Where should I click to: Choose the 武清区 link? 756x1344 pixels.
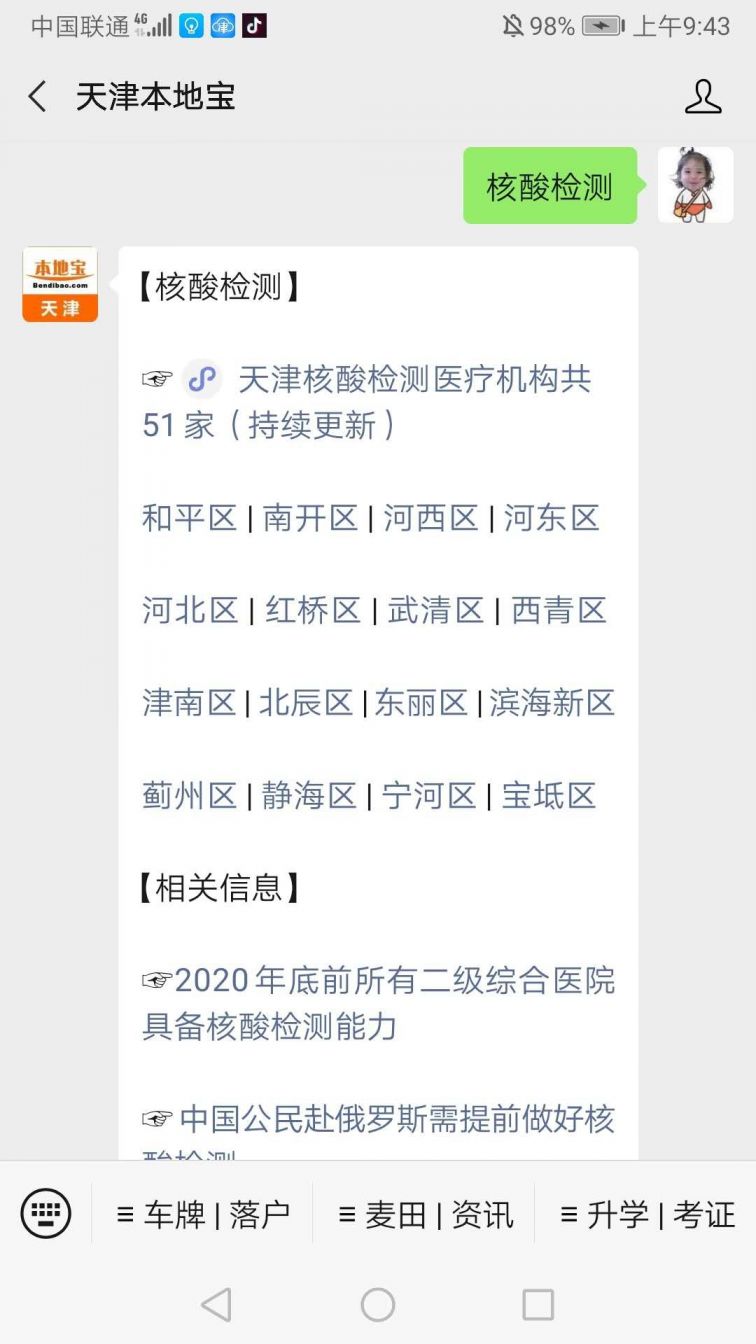pos(436,610)
